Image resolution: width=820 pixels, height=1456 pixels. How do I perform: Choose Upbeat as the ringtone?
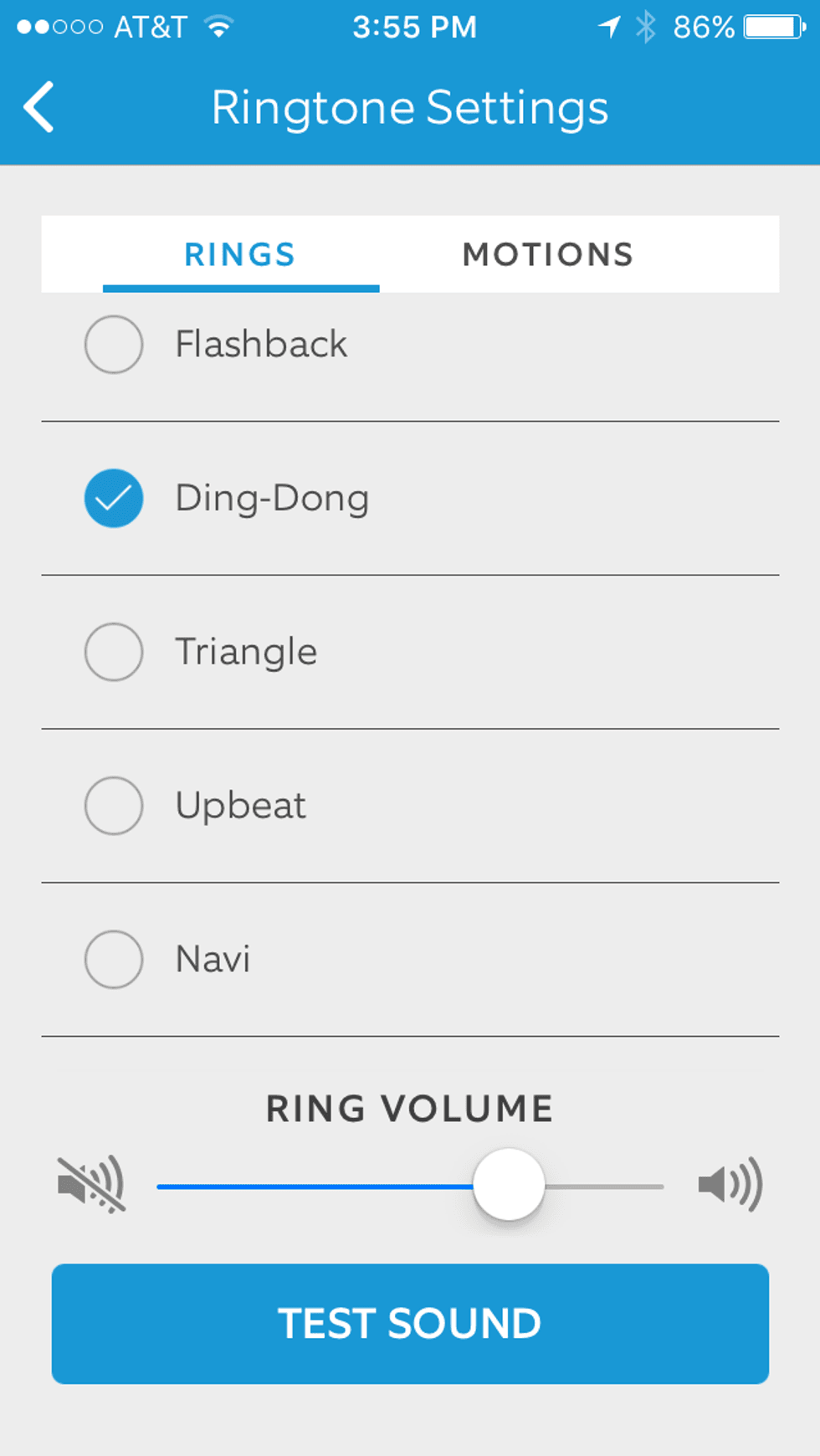(x=113, y=806)
